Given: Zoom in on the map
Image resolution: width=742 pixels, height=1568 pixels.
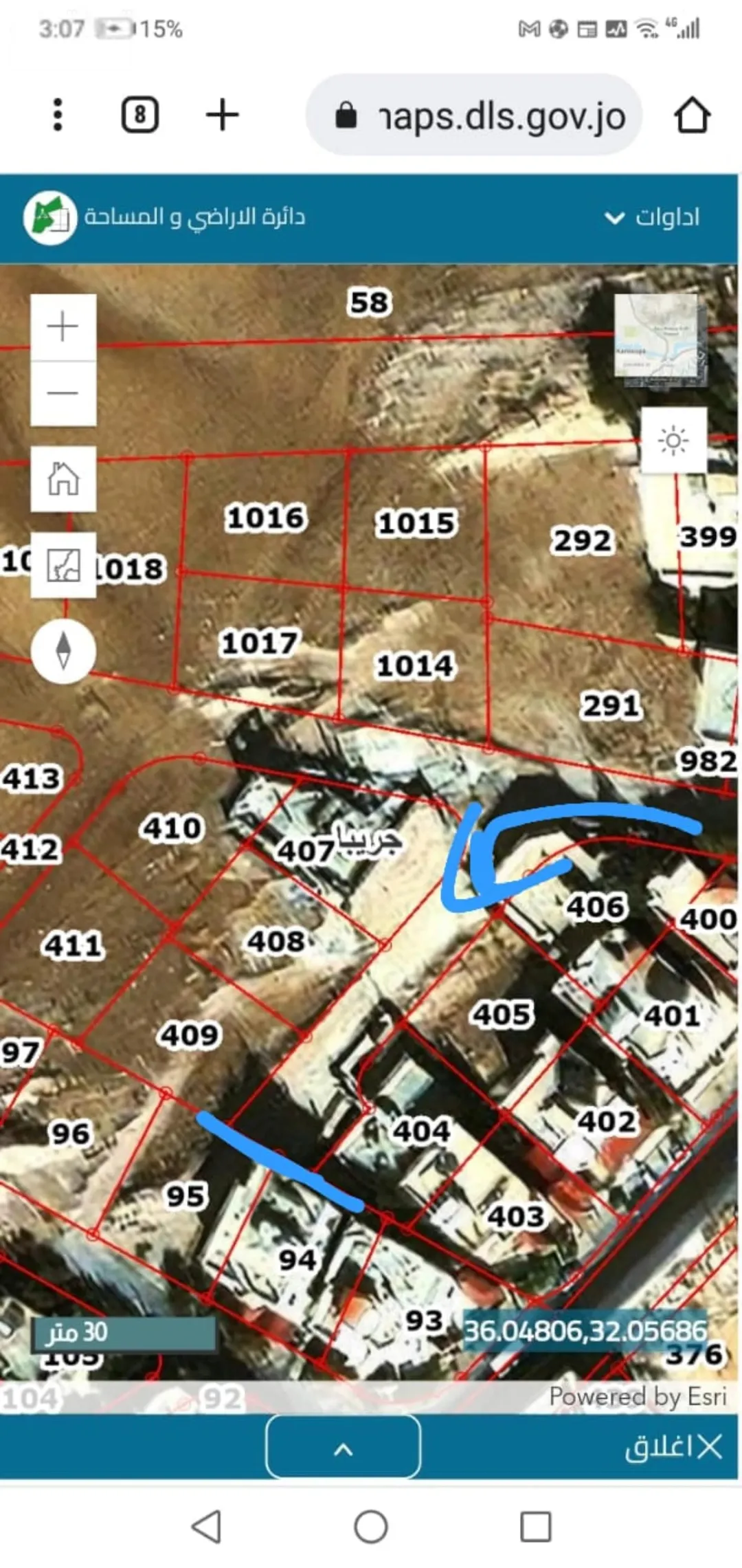Looking at the screenshot, I should 63,327.
